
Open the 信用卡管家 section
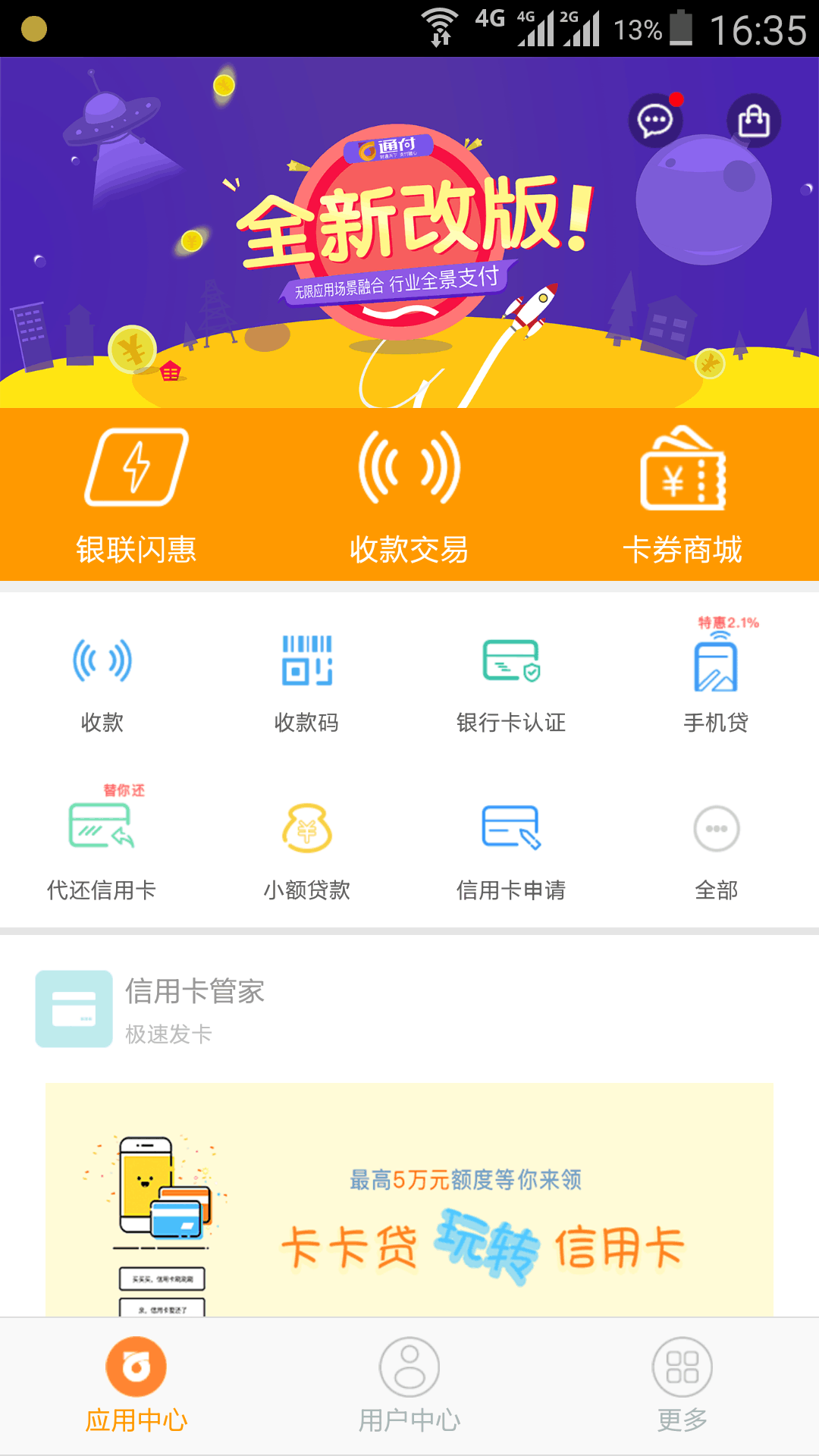(194, 1009)
